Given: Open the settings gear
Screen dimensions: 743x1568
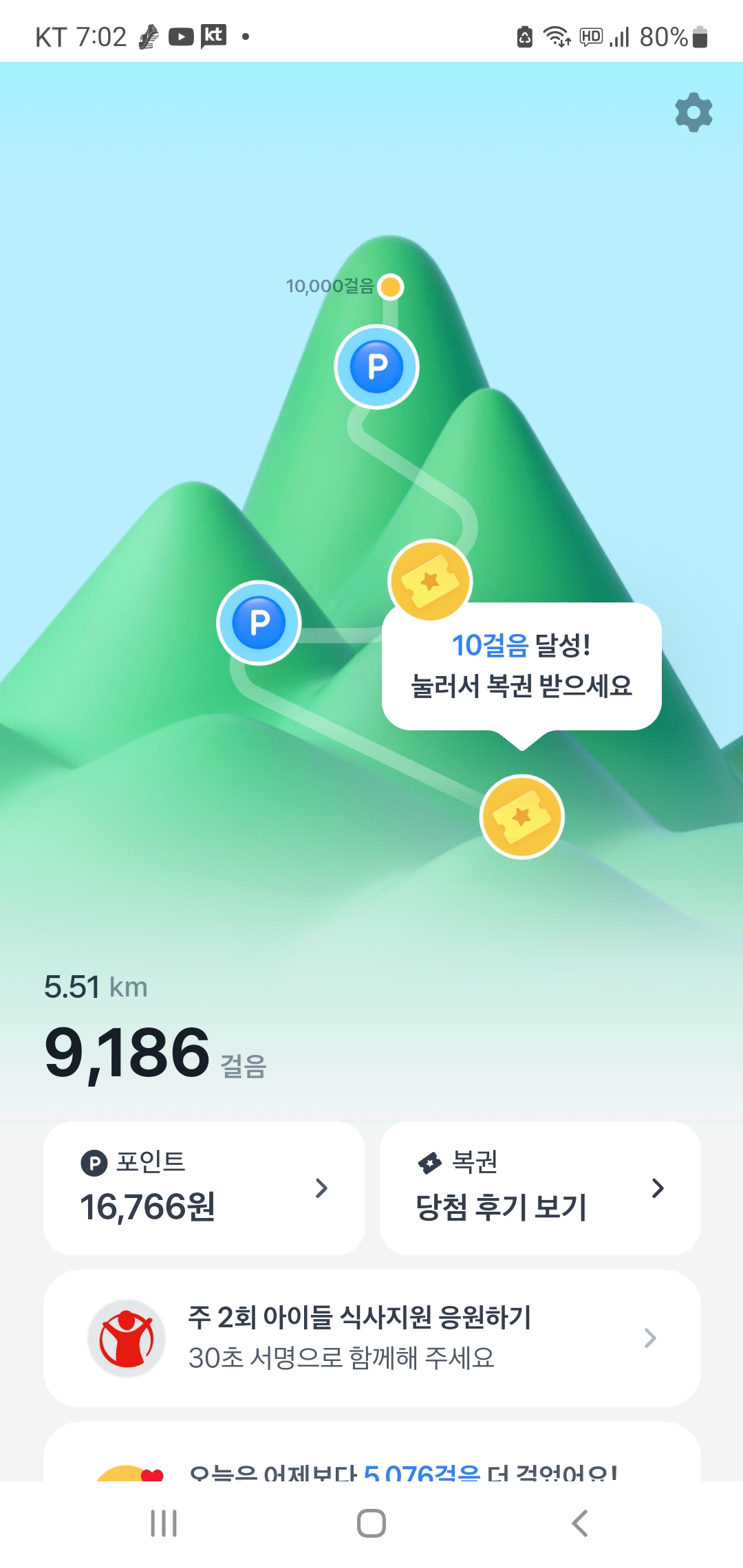Looking at the screenshot, I should click(x=693, y=112).
